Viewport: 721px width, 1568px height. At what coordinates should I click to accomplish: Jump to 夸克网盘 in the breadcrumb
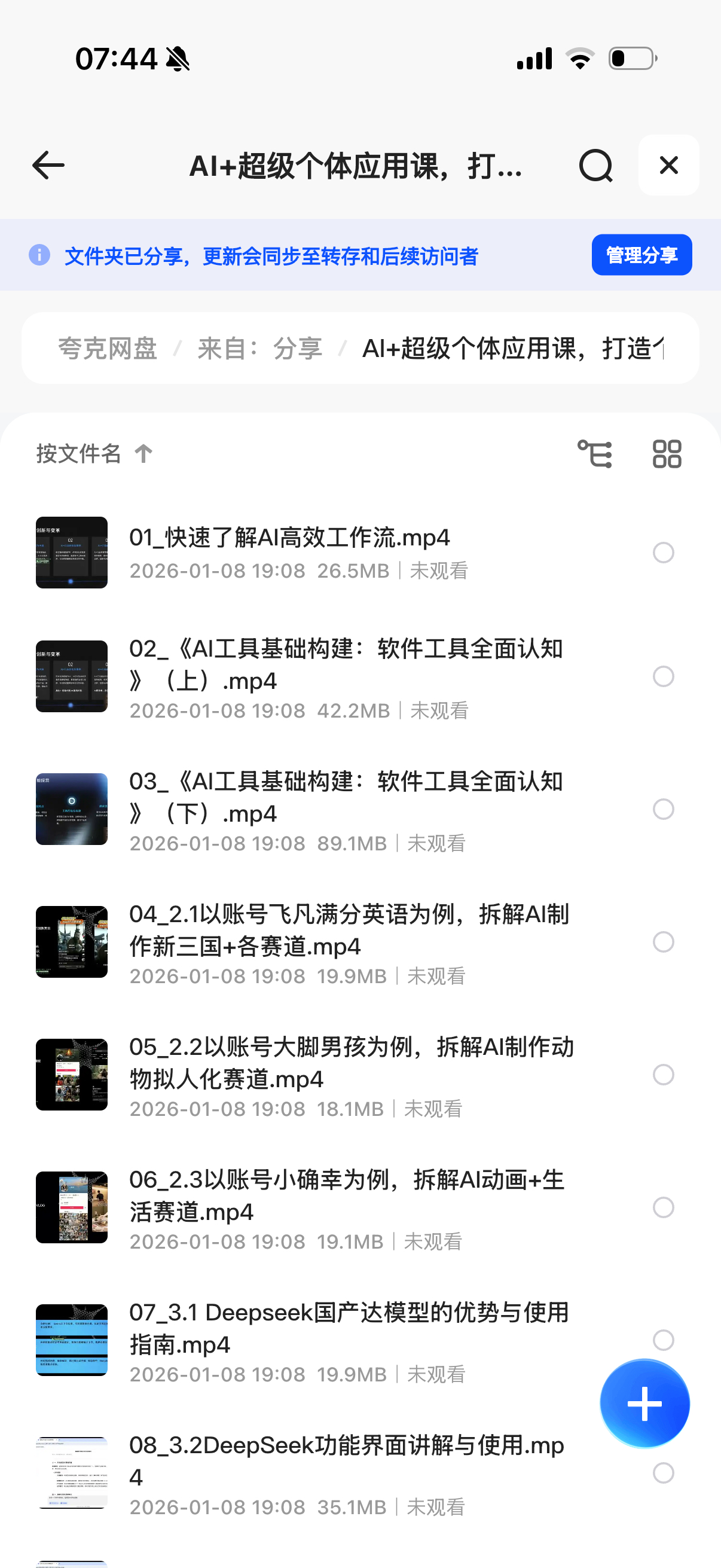pyautogui.click(x=108, y=349)
